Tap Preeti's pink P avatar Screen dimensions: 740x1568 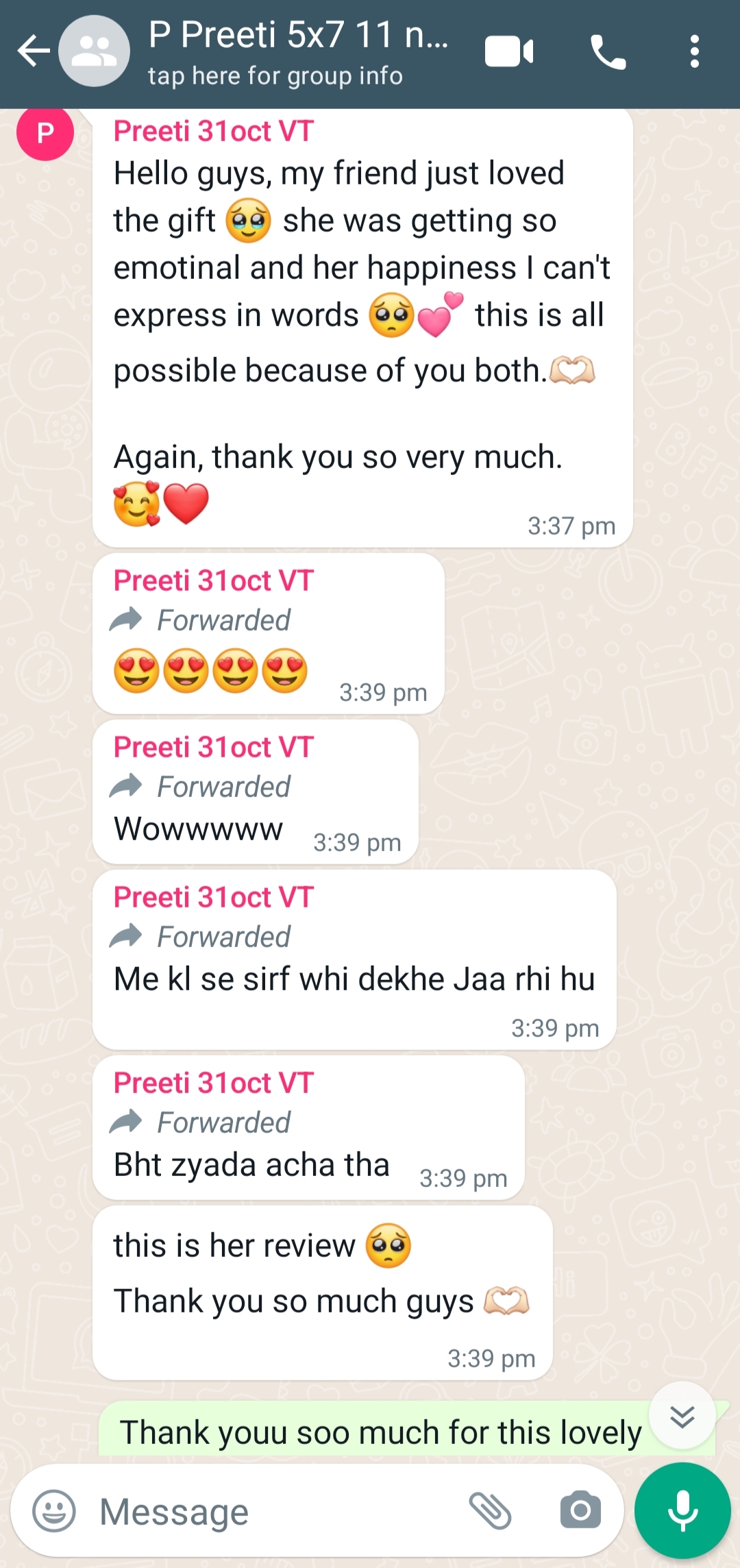(45, 132)
